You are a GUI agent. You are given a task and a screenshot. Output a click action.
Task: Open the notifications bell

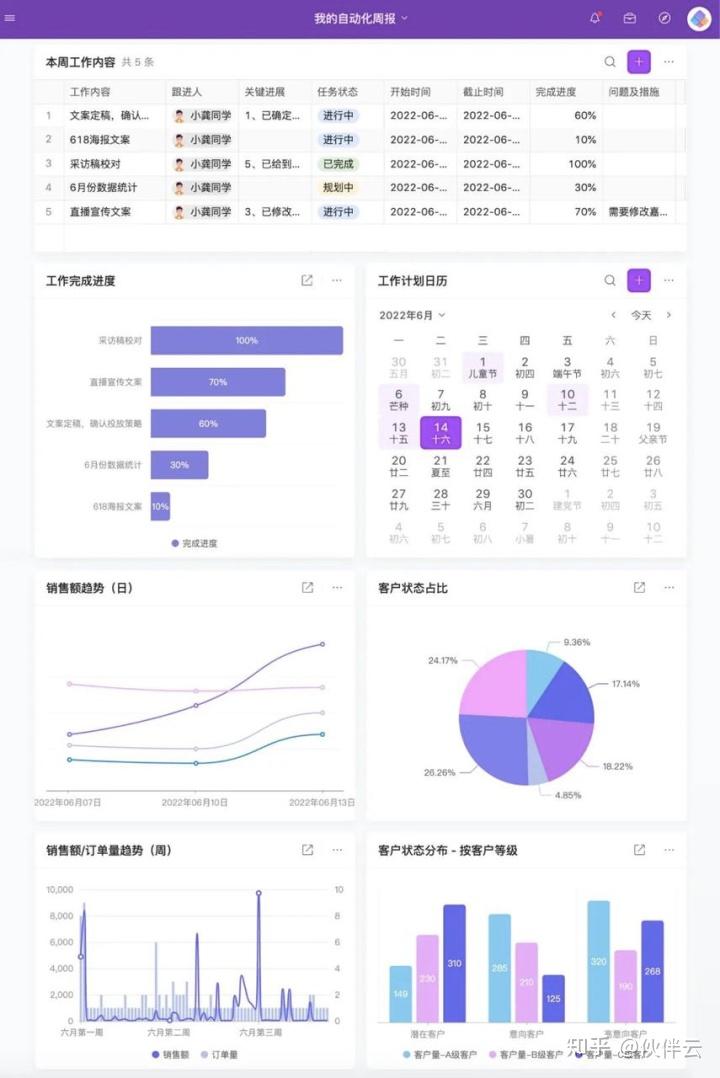click(595, 18)
